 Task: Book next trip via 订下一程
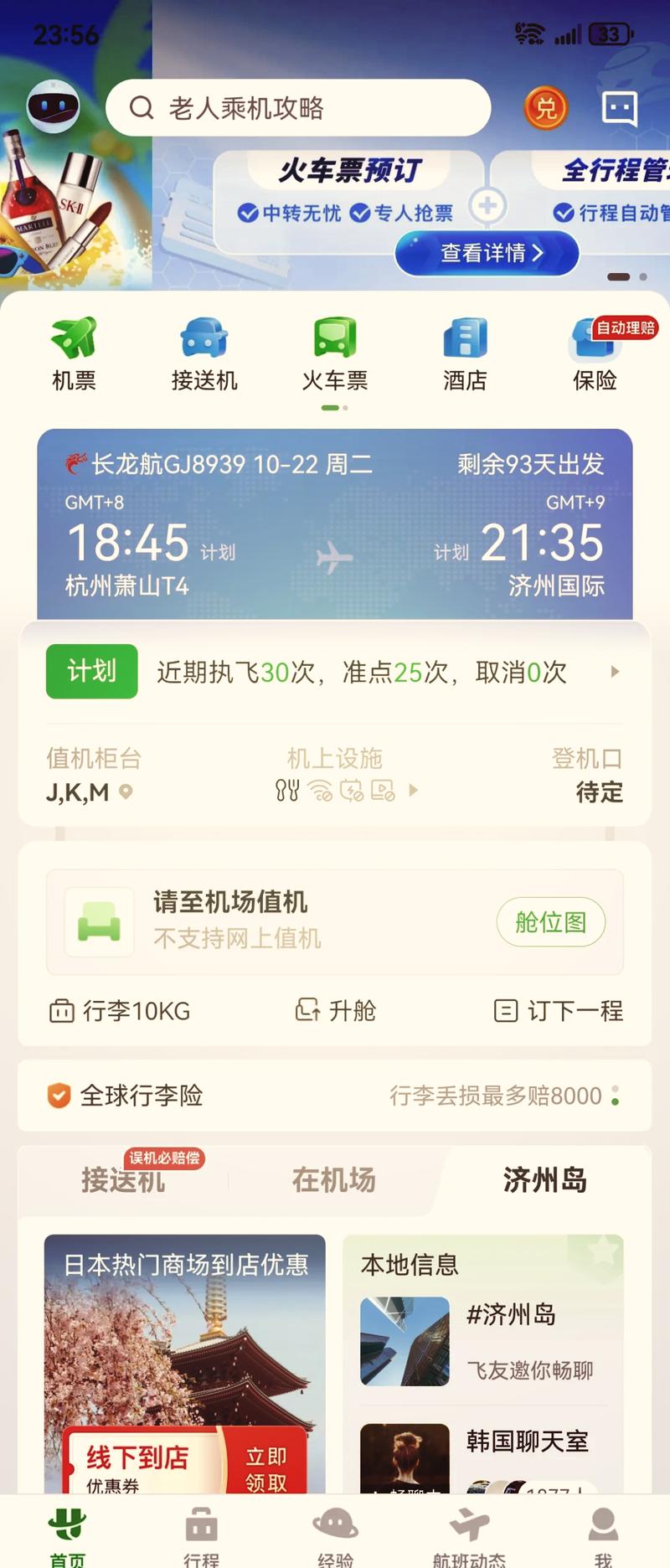[x=559, y=1011]
